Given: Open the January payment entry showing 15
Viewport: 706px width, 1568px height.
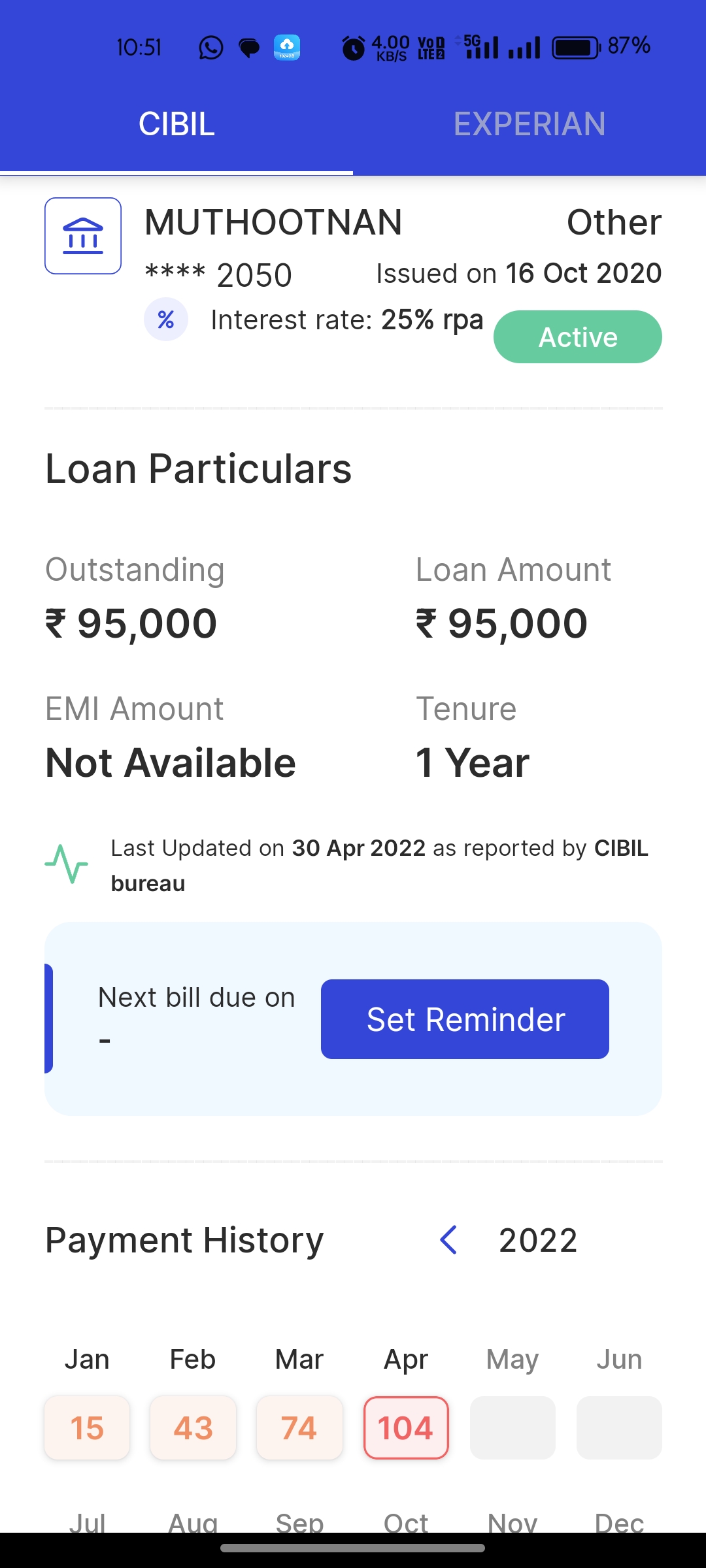Looking at the screenshot, I should pos(87,1428).
